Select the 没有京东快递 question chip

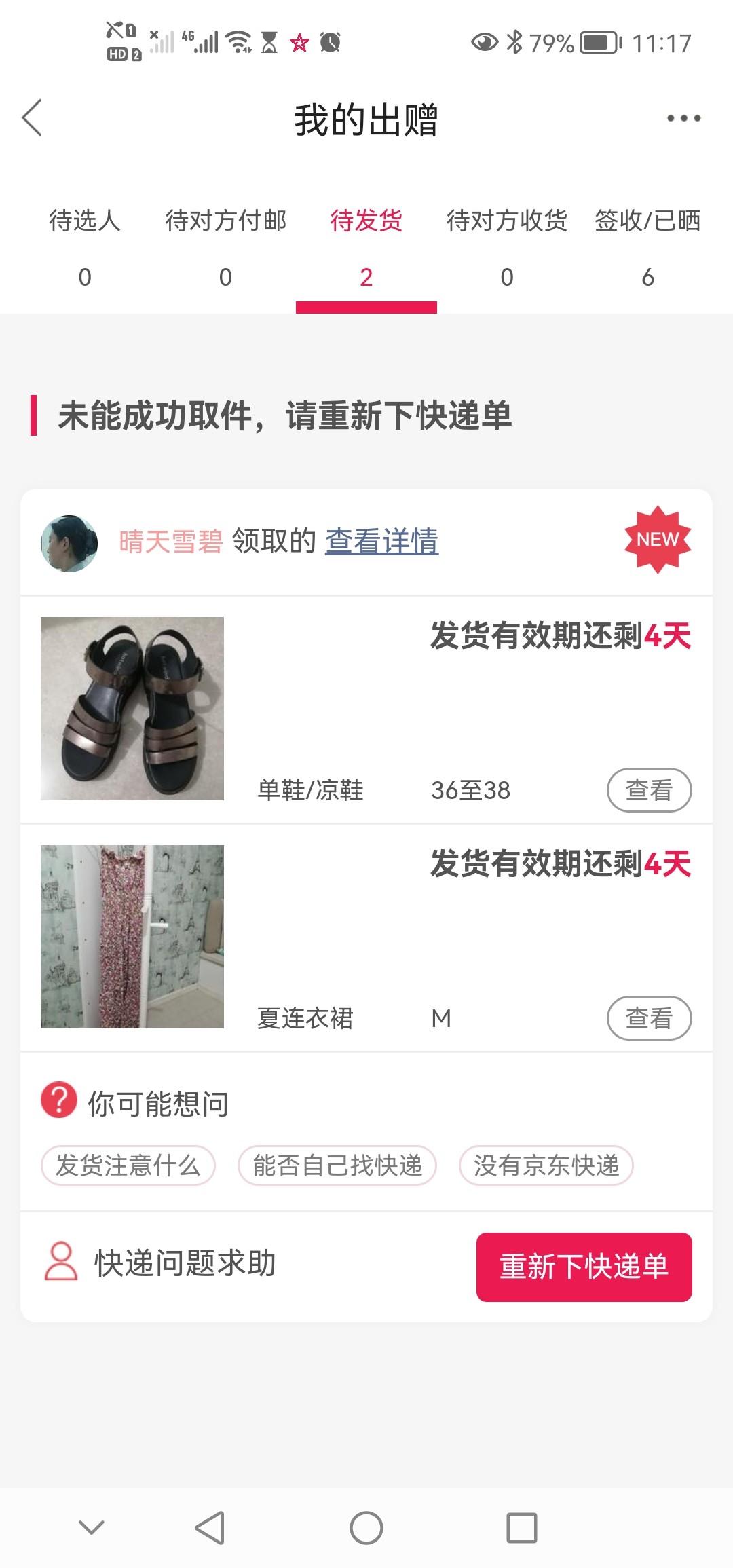(x=546, y=1165)
